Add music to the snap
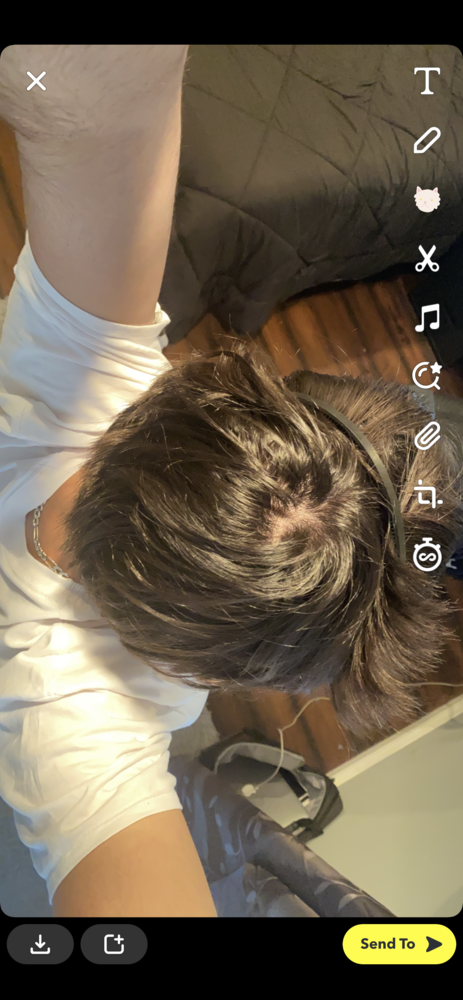Screen dimensions: 463x1000 (x=427, y=318)
